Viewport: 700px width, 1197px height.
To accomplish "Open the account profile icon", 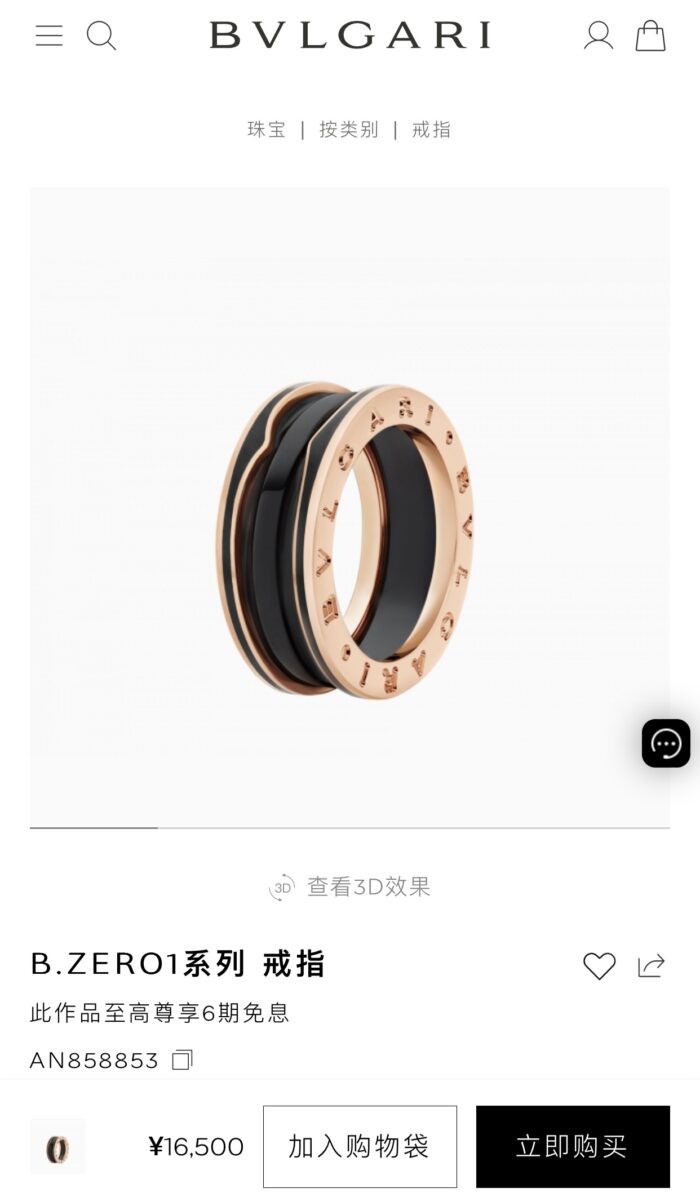I will click(598, 36).
